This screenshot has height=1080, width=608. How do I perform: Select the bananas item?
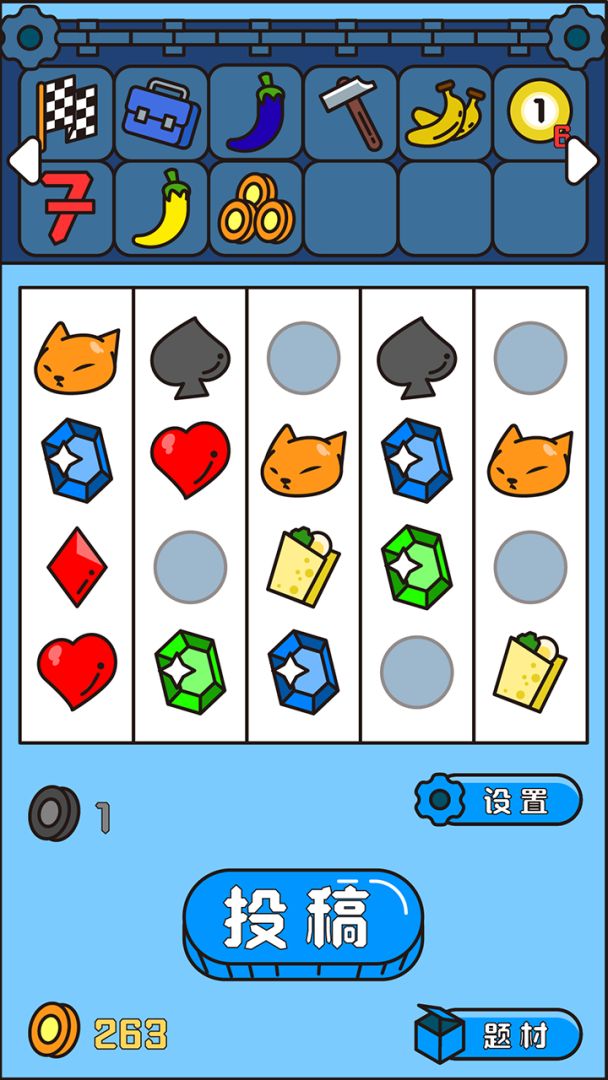[445, 114]
